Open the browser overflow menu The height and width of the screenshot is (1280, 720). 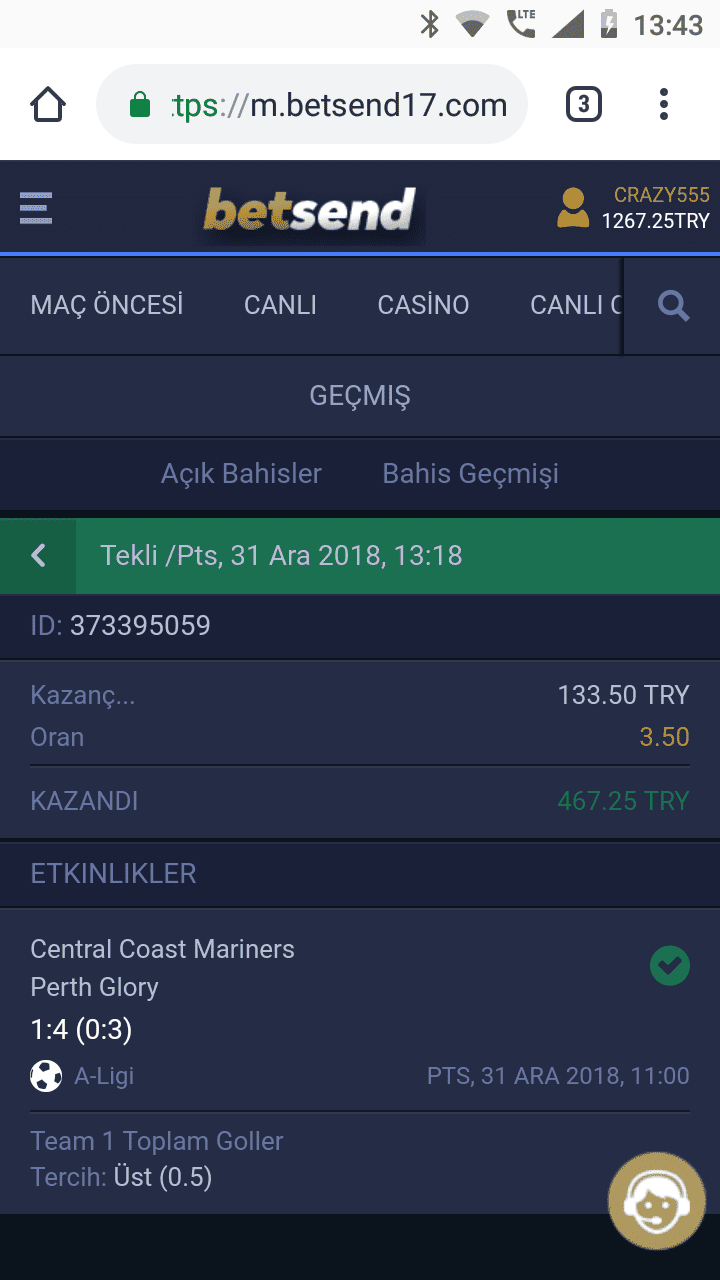coord(664,104)
